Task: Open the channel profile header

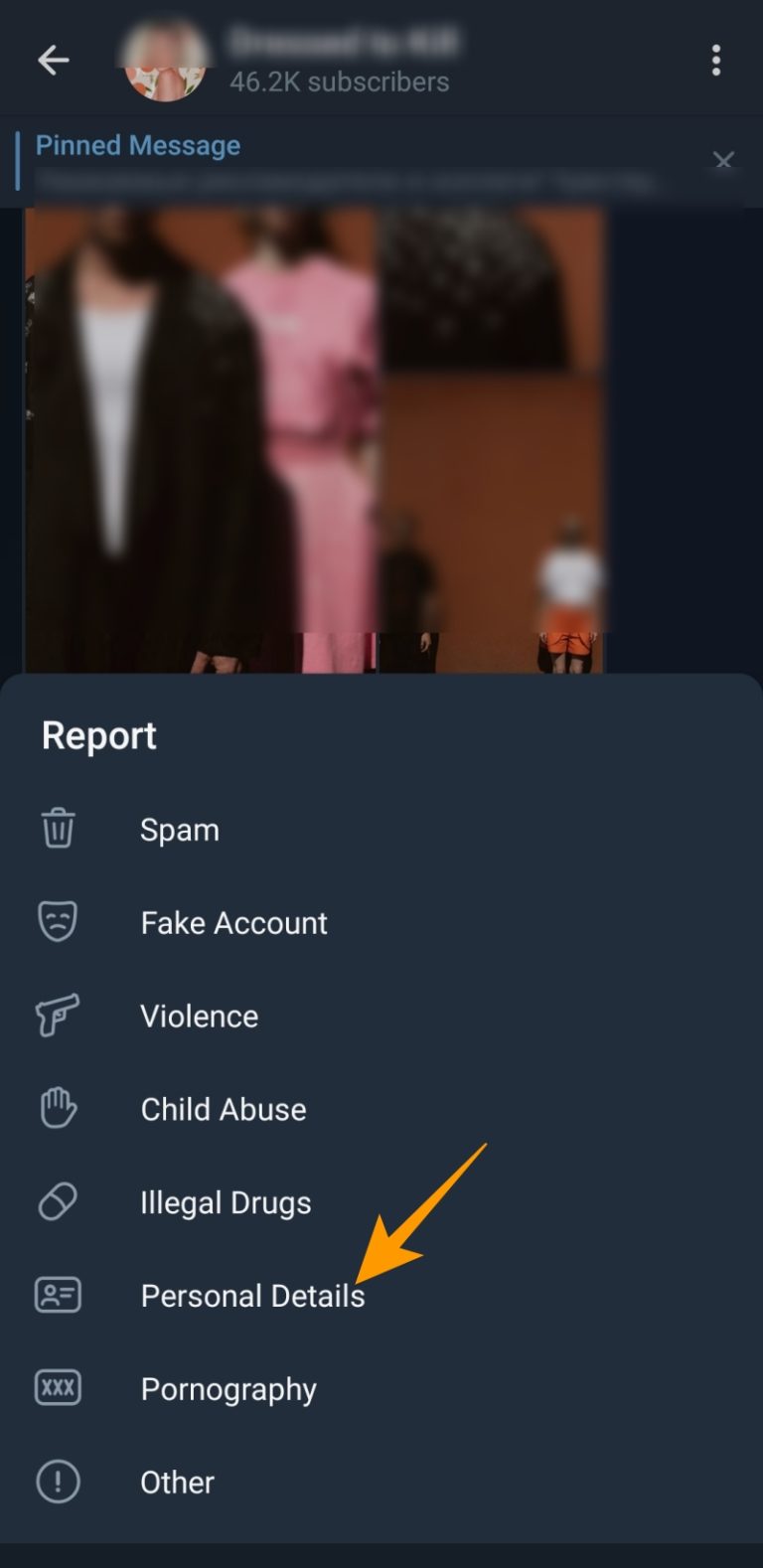Action: pos(338,61)
